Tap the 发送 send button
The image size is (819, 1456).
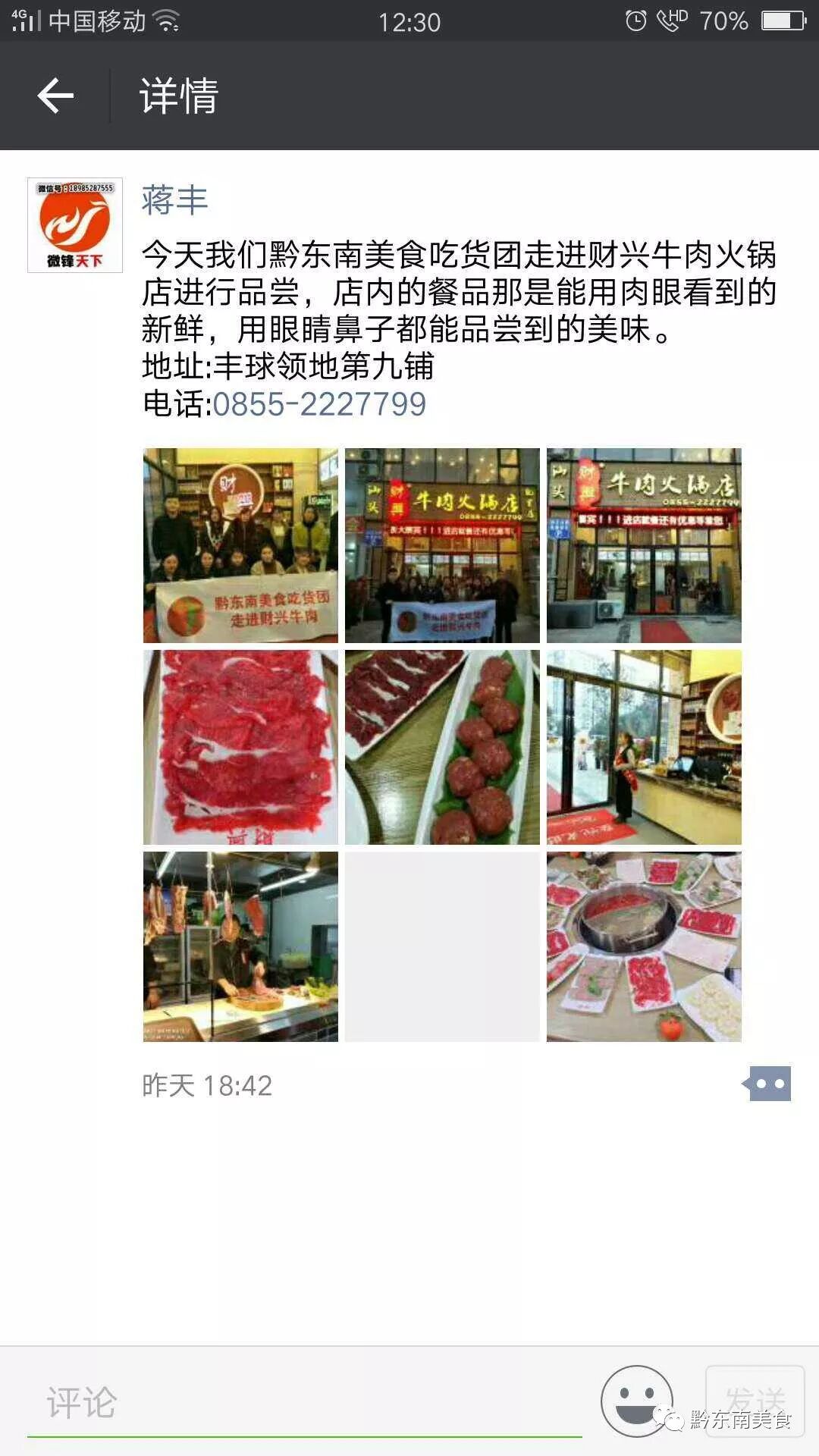click(x=755, y=1400)
